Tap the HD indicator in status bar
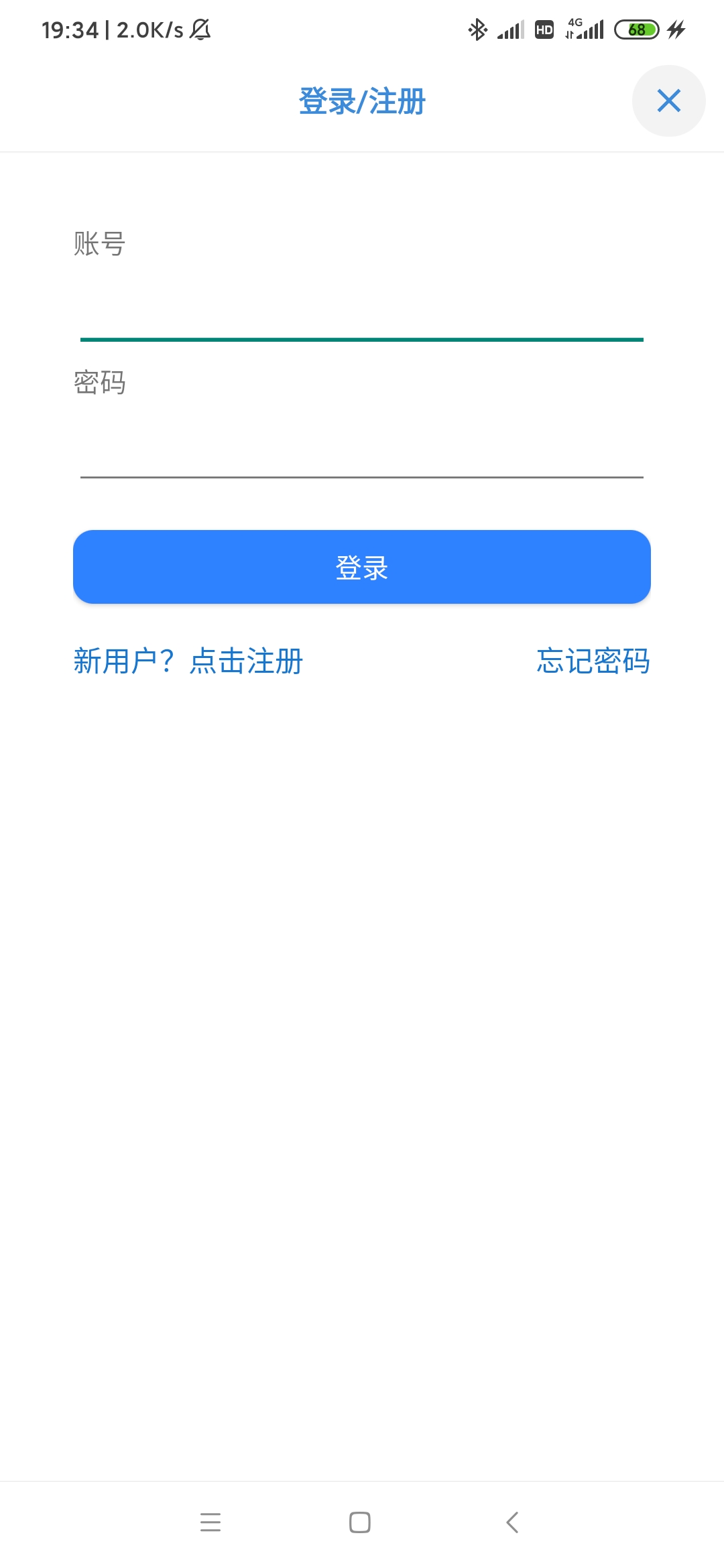Image resolution: width=724 pixels, height=1568 pixels. 544,29
